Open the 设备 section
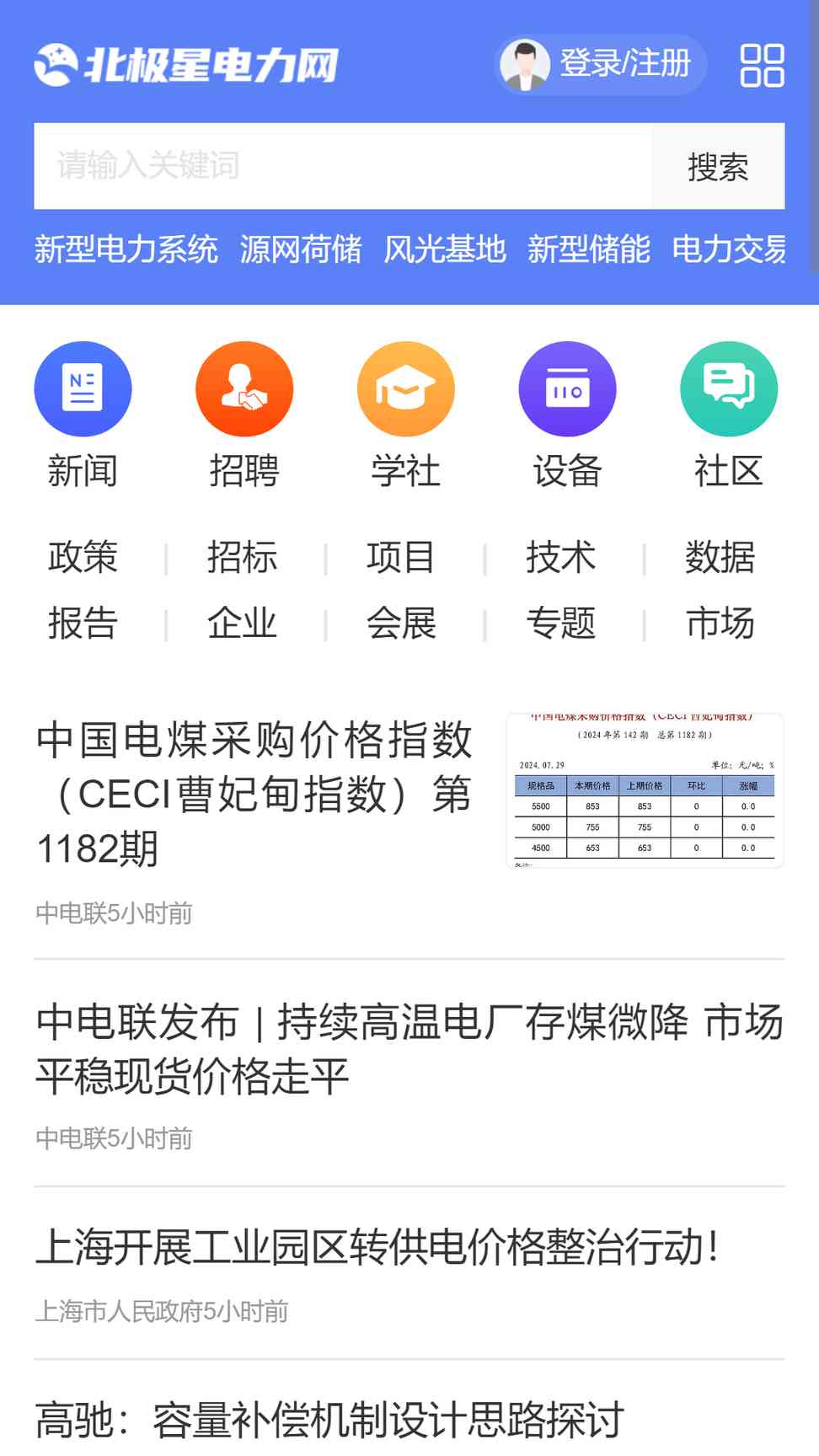 (567, 415)
